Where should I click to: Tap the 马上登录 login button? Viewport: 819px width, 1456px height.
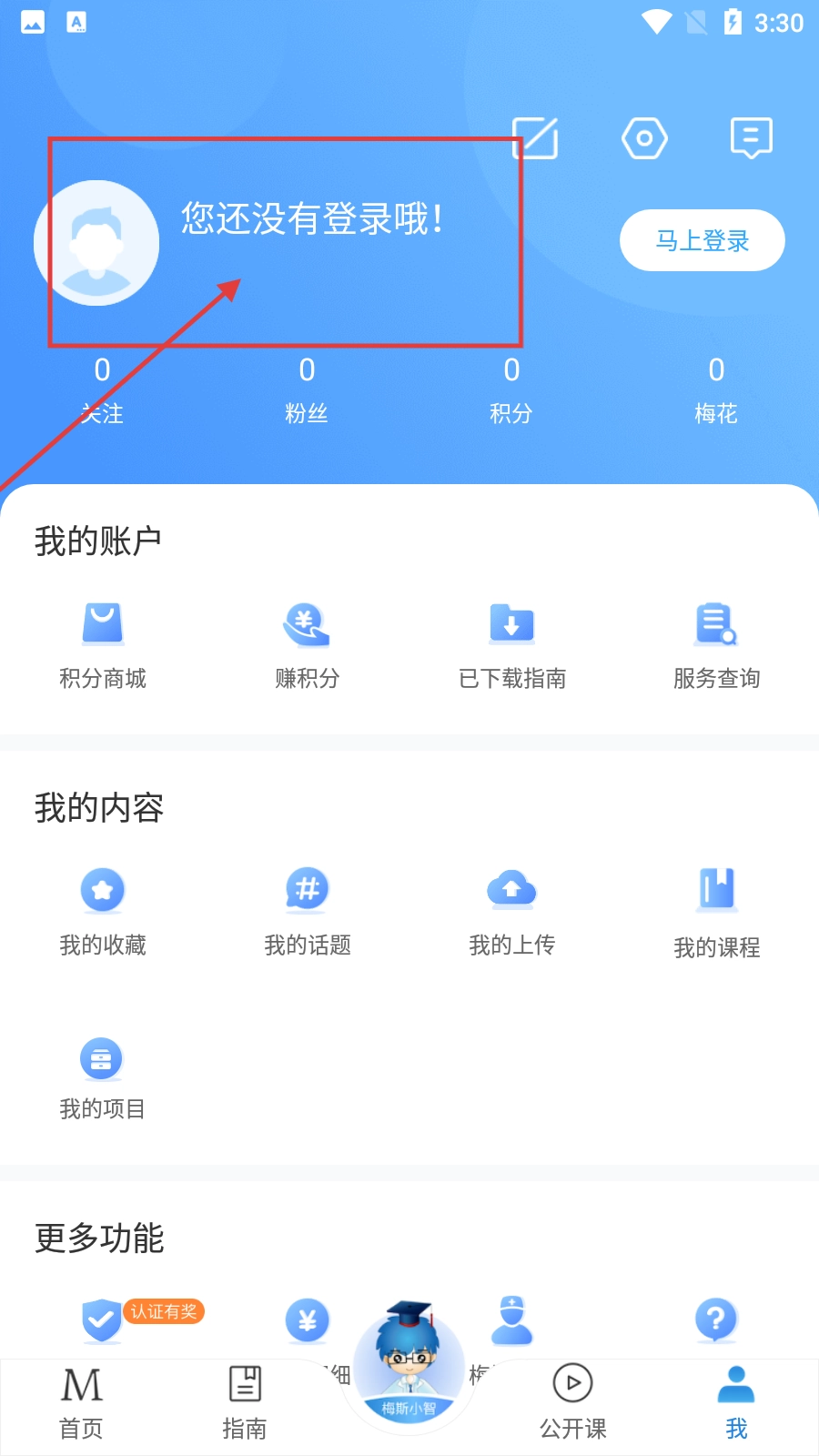pyautogui.click(x=702, y=240)
